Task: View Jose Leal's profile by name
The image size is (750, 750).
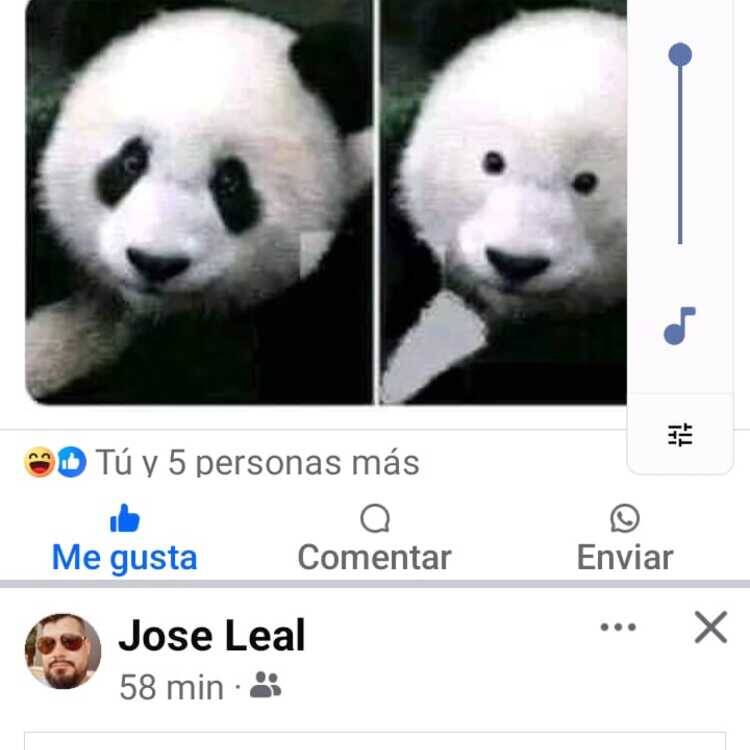Action: point(212,636)
